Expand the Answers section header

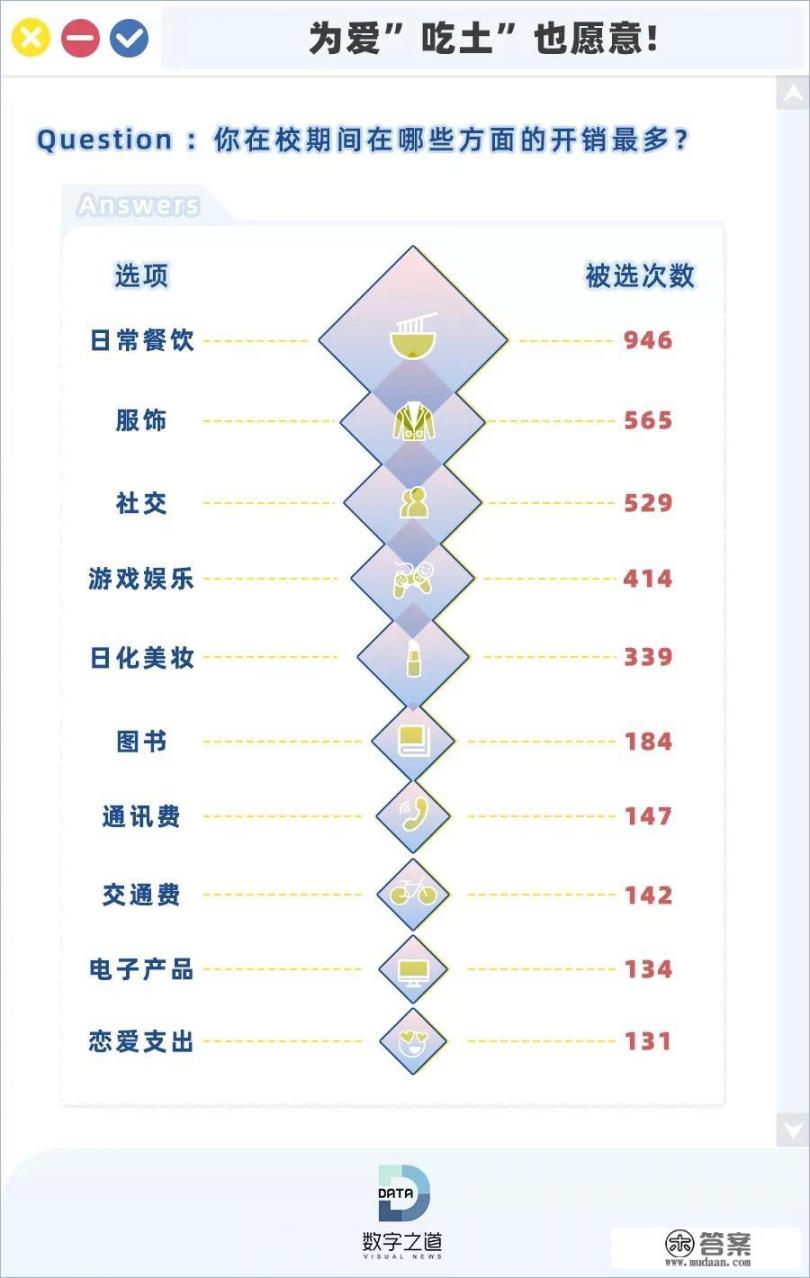tap(140, 206)
